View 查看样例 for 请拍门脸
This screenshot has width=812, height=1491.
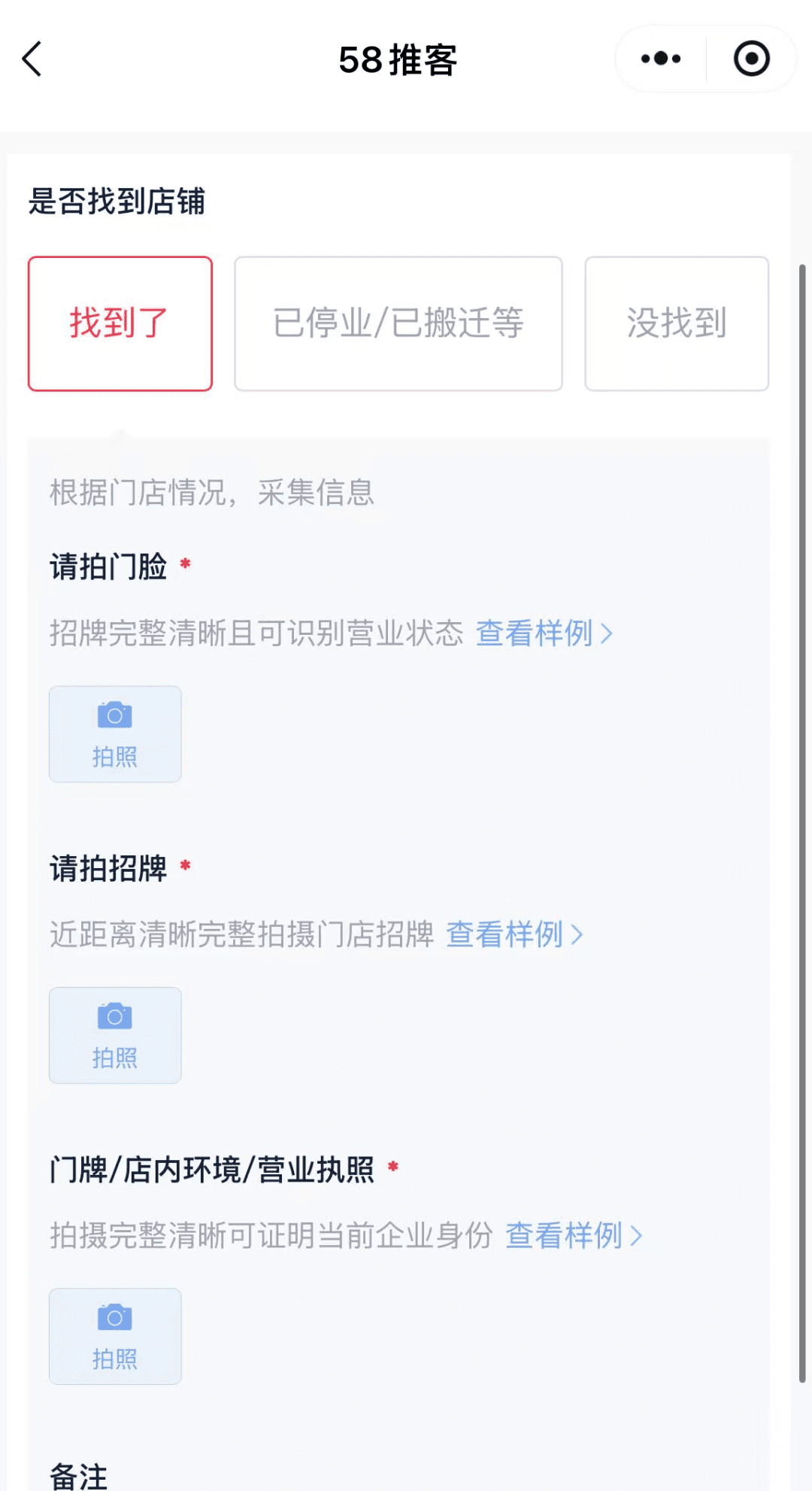pyautogui.click(x=544, y=633)
